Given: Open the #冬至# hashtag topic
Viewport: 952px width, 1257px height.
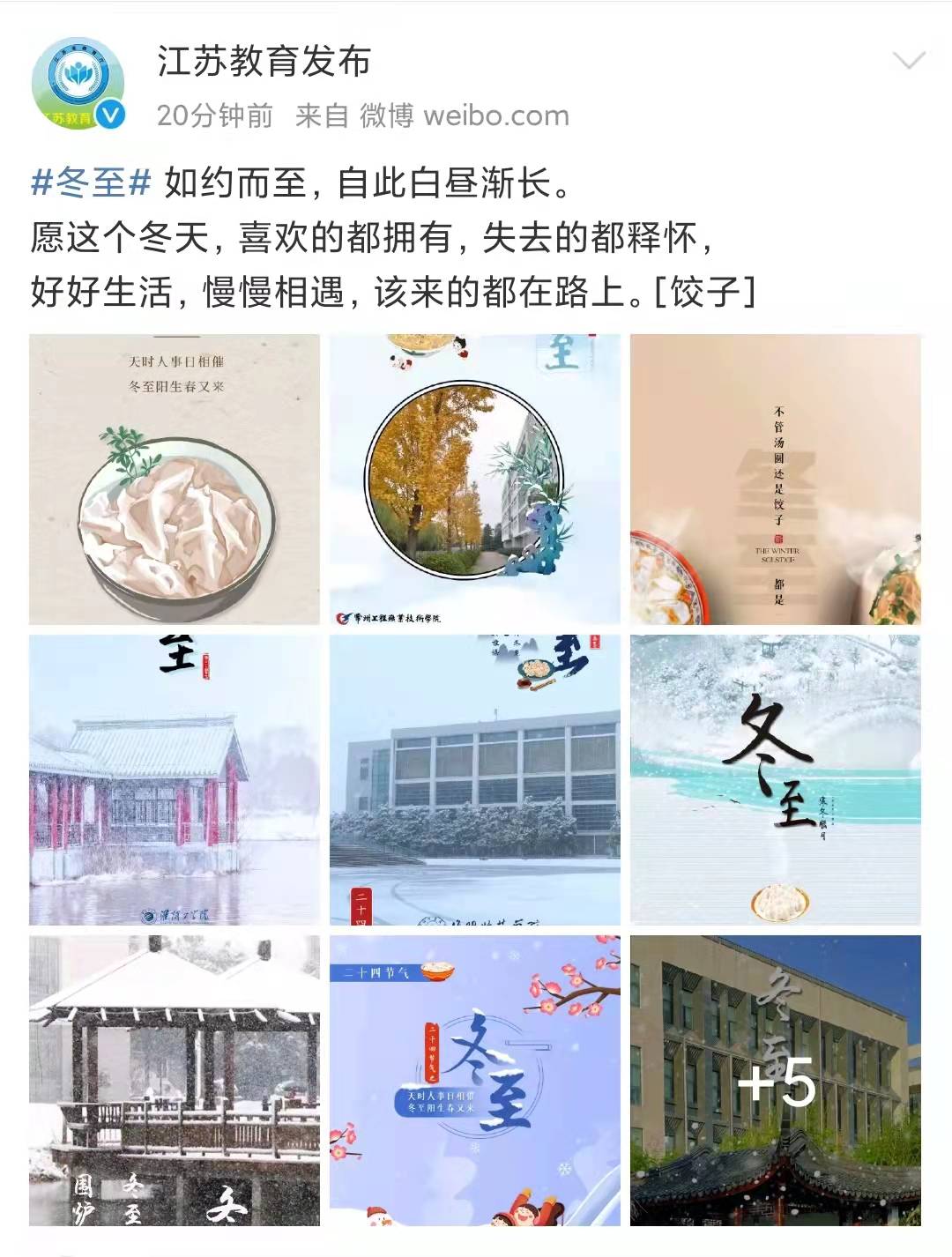Looking at the screenshot, I should coord(92,183).
